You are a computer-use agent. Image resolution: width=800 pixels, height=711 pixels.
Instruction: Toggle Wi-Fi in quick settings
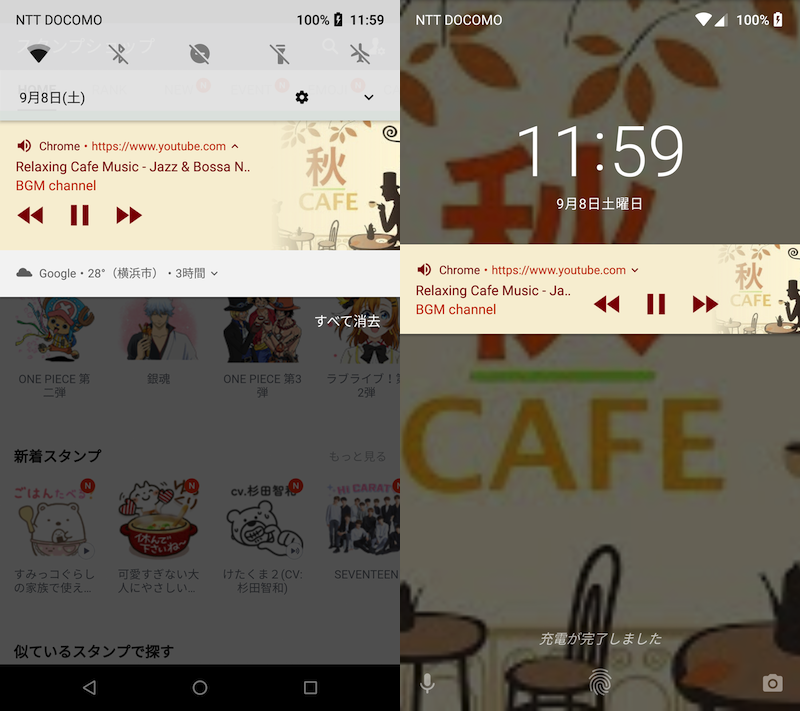pos(38,54)
